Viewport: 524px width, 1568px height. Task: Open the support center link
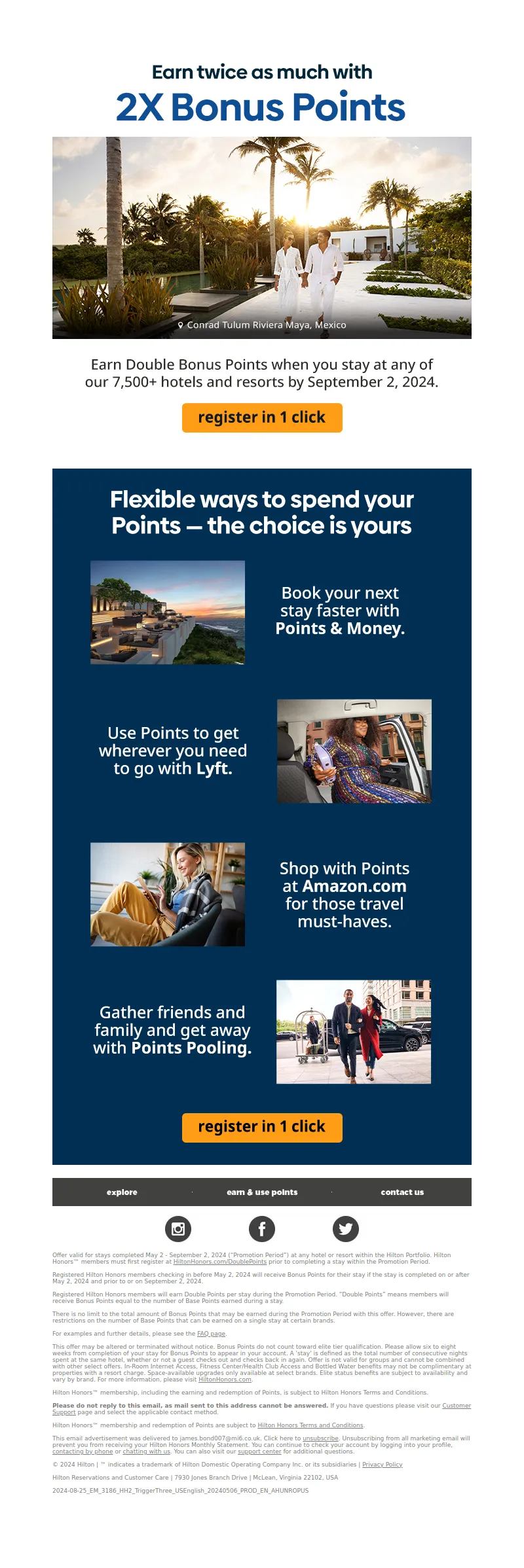tap(259, 1451)
